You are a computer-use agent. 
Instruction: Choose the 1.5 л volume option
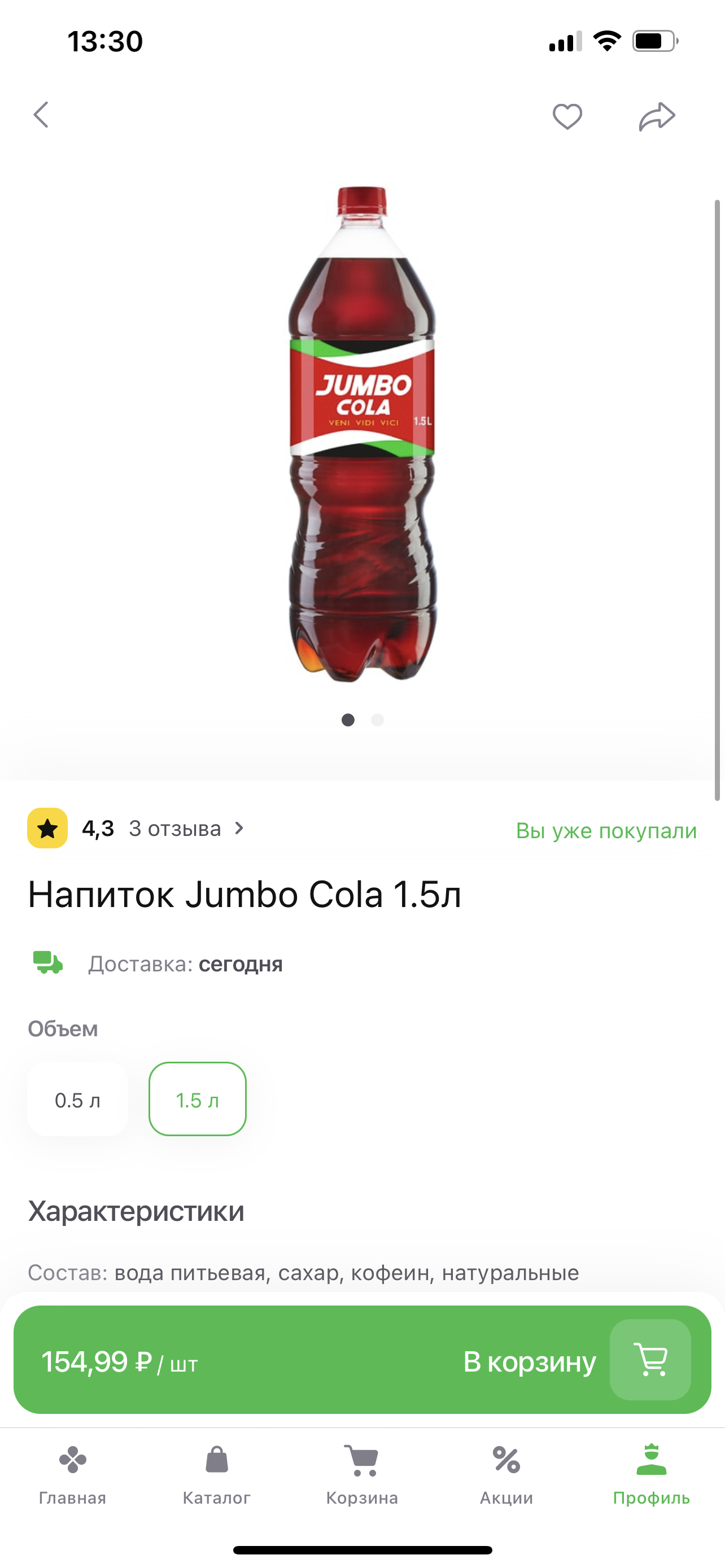197,1100
